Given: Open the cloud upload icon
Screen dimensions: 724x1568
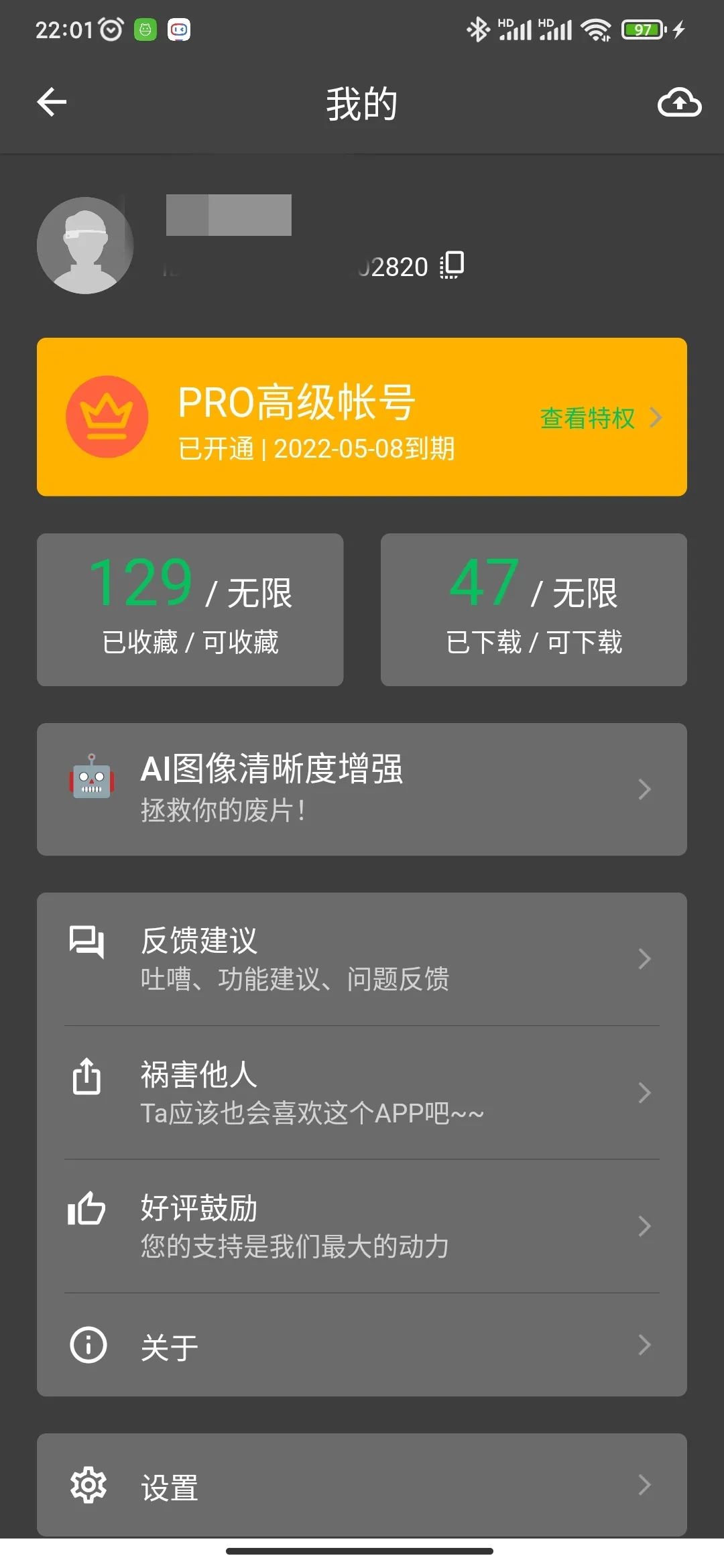Looking at the screenshot, I should [x=679, y=103].
